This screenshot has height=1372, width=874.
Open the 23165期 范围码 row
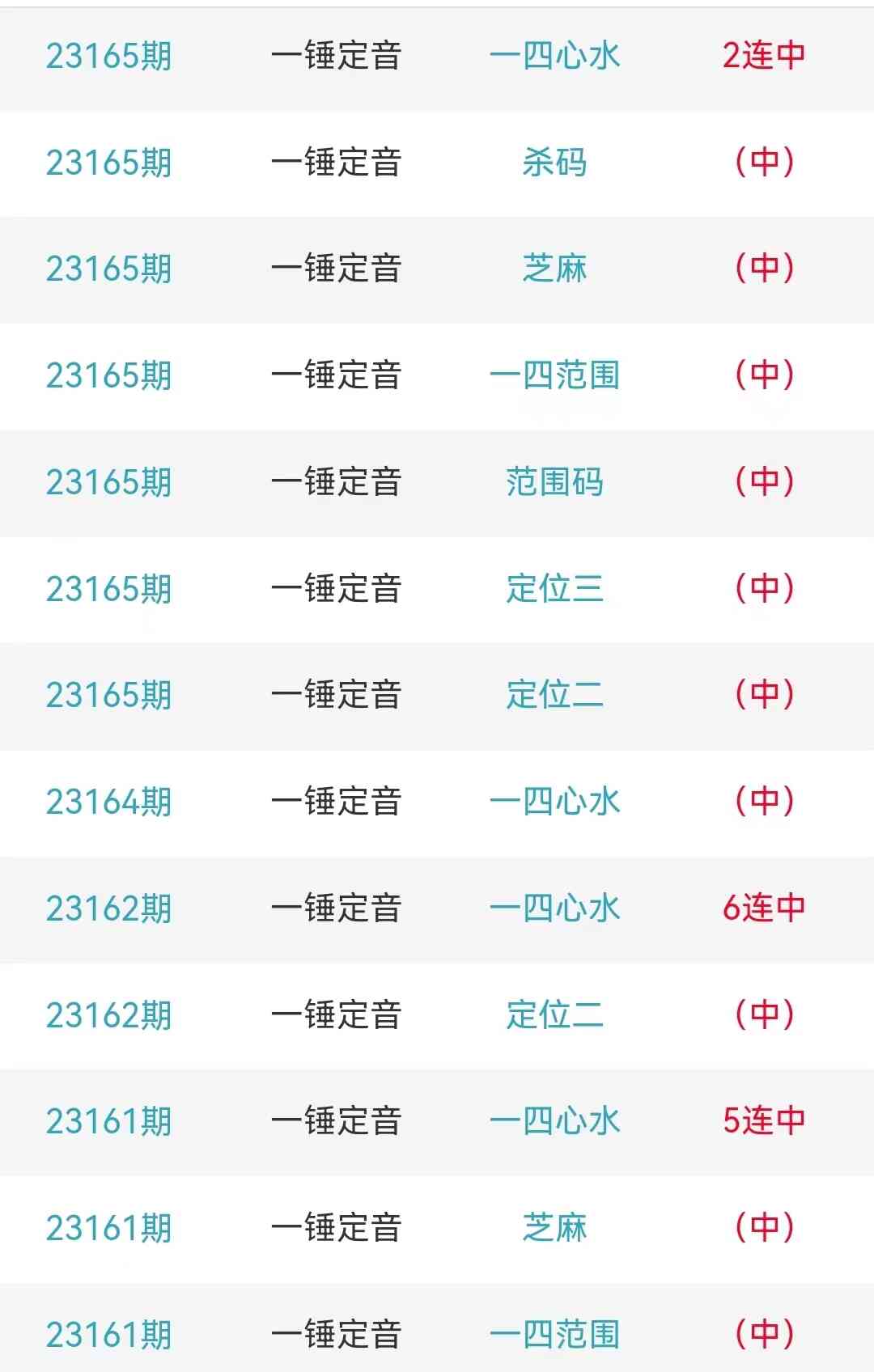tap(554, 482)
